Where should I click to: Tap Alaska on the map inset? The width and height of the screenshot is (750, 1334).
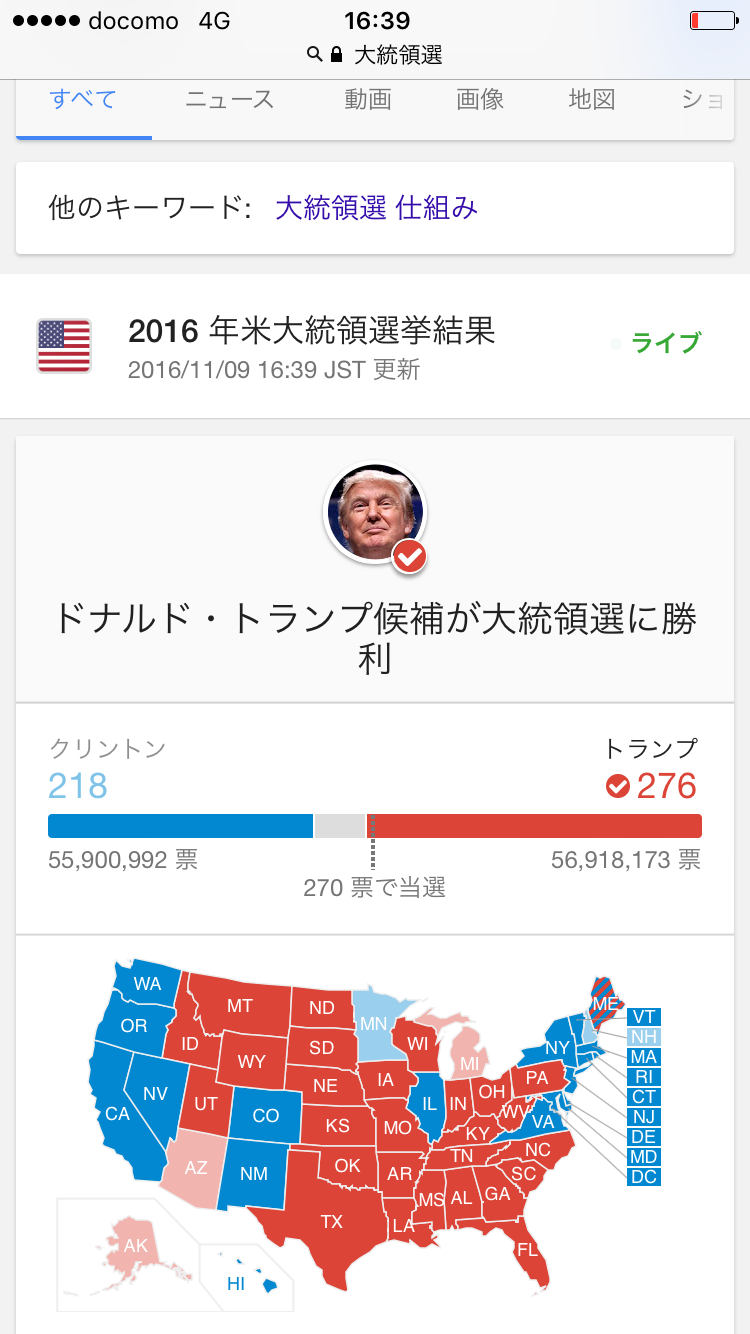click(135, 1247)
